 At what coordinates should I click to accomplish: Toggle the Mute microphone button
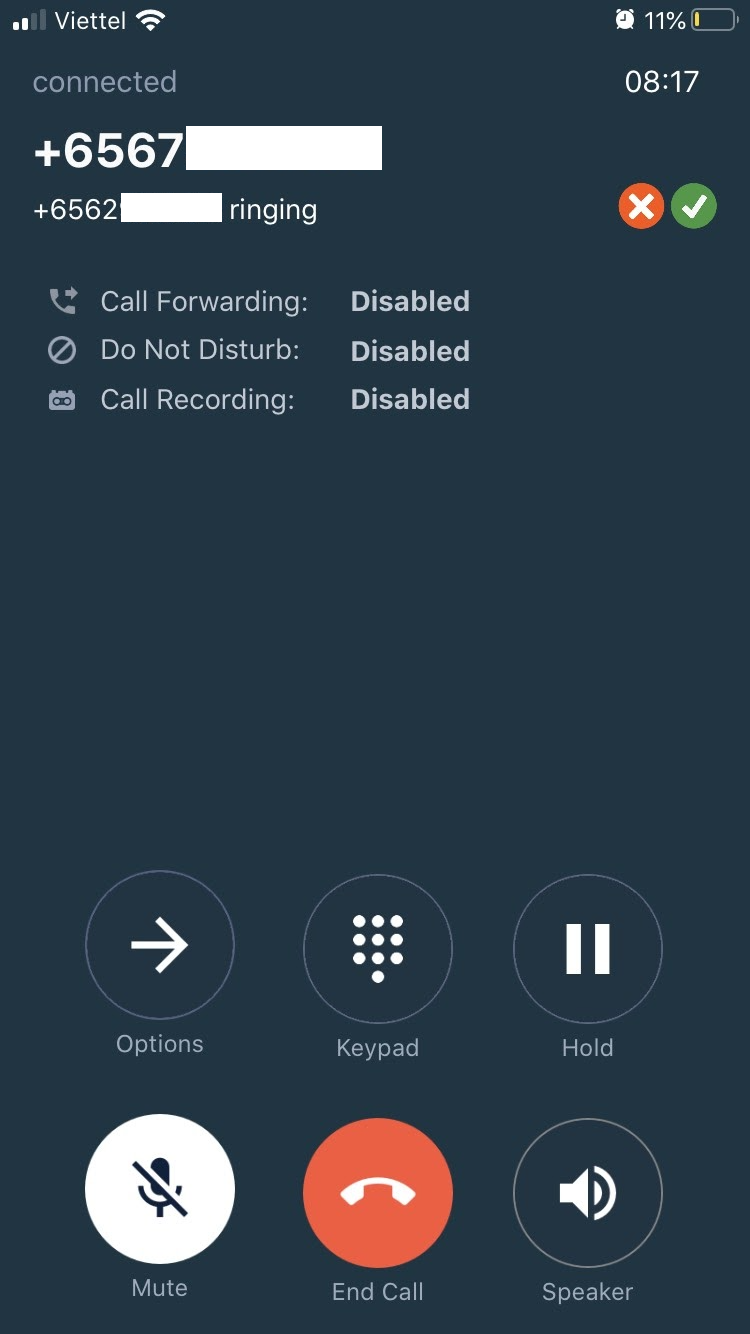(x=160, y=1189)
